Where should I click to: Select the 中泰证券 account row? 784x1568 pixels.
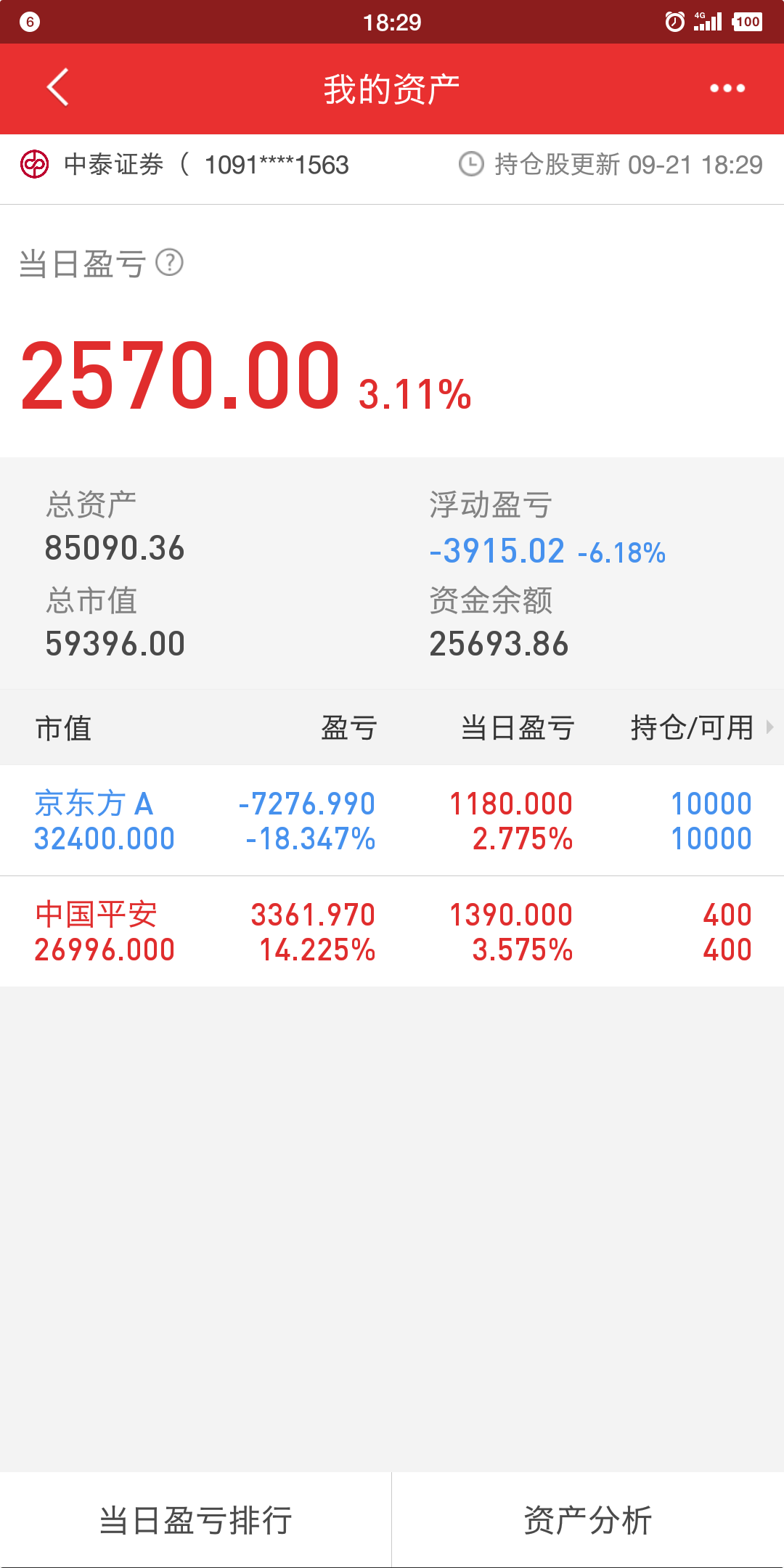(x=185, y=165)
